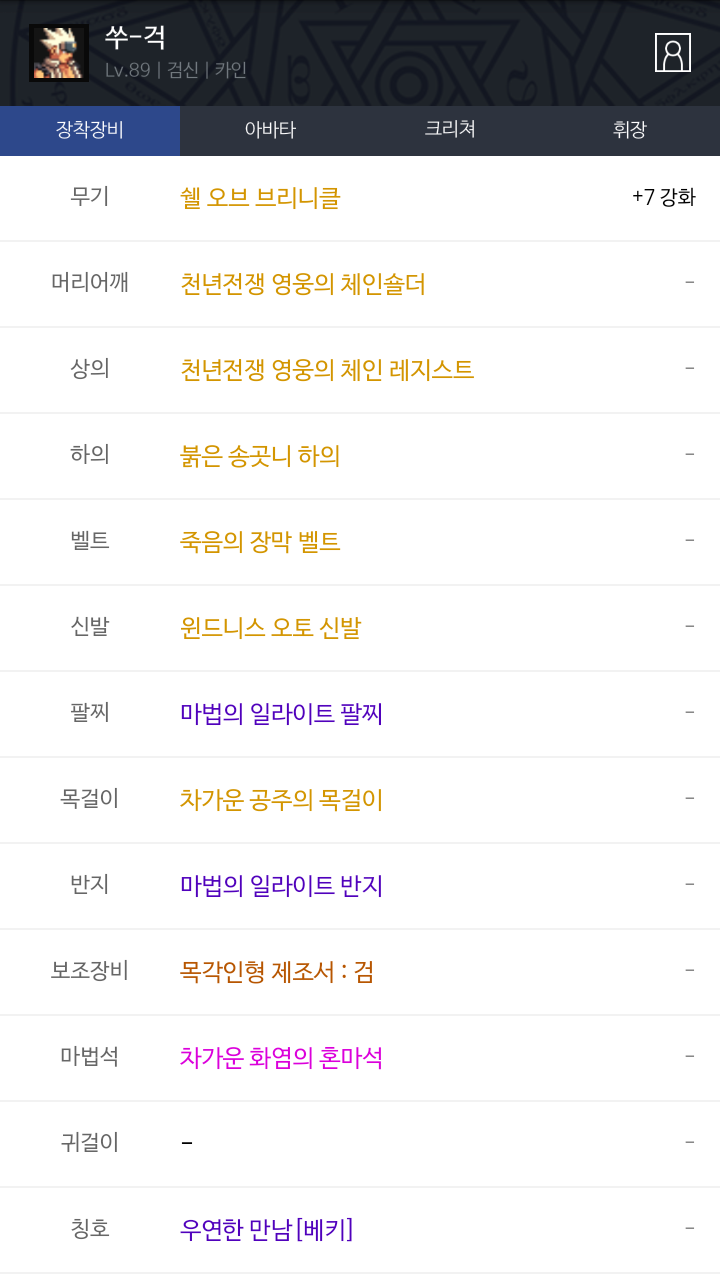Image resolution: width=720 pixels, height=1280 pixels.
Task: Open 마법의 일라이트 팔찌 item
Action: (281, 714)
